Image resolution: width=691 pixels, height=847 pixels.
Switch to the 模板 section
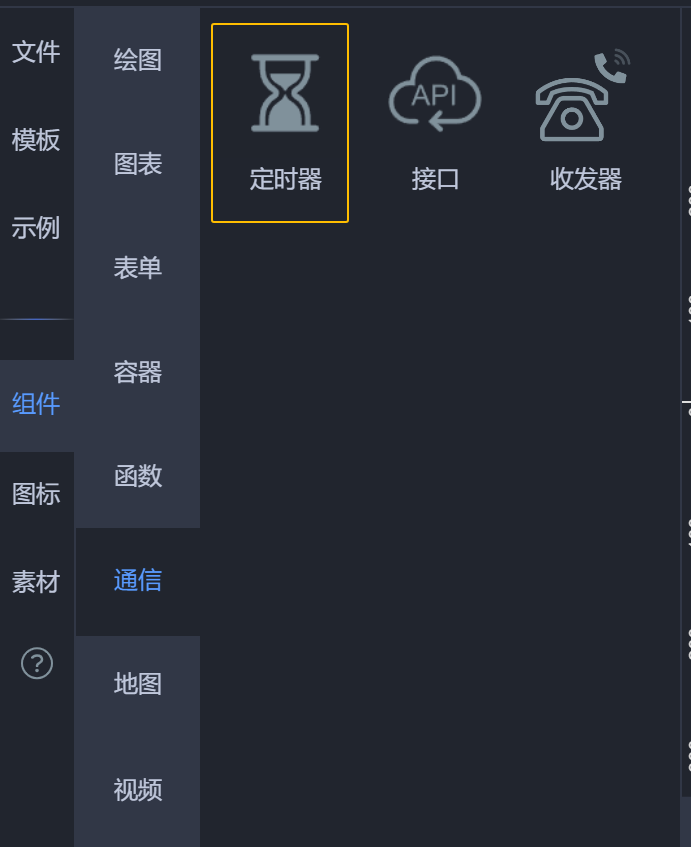click(x=36, y=140)
